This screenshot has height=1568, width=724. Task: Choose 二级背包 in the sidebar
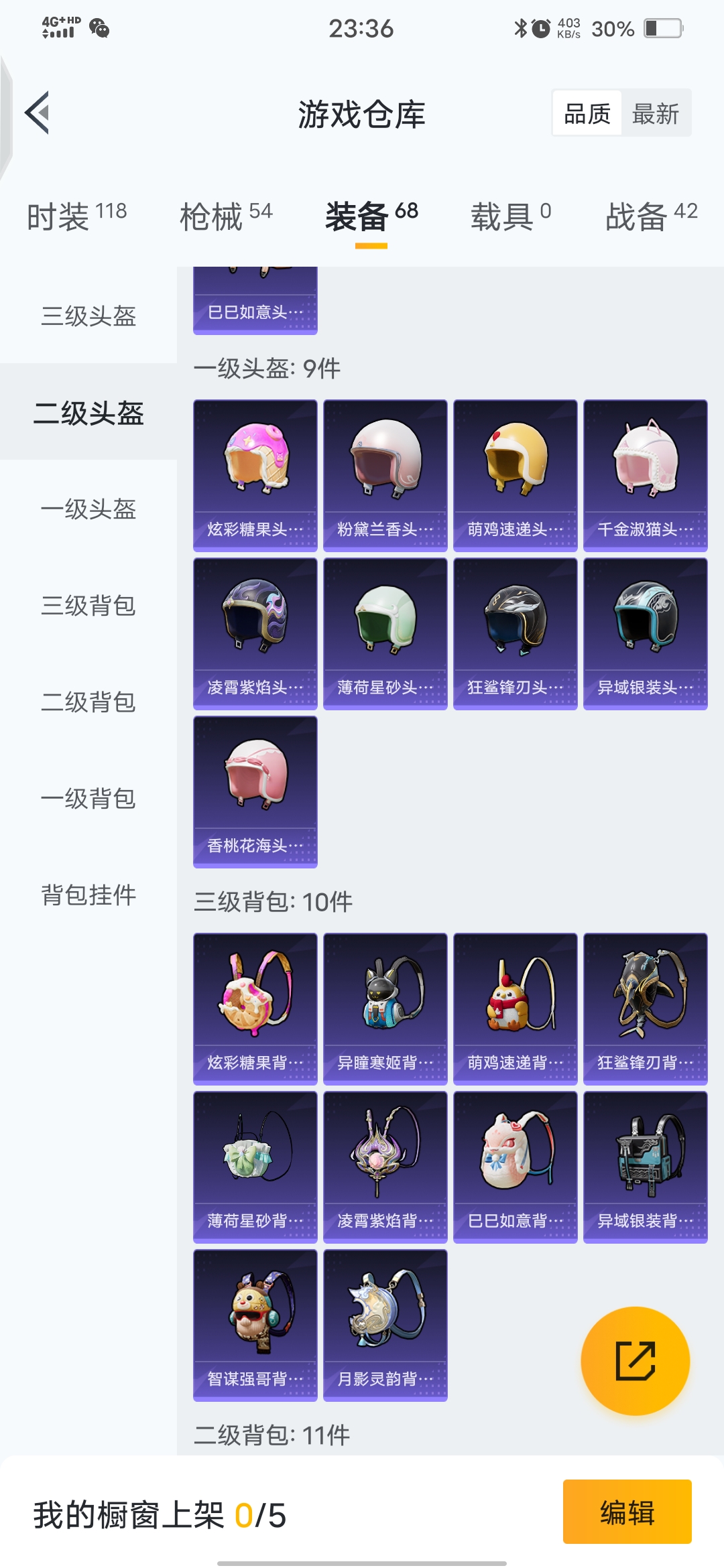pyautogui.click(x=88, y=702)
